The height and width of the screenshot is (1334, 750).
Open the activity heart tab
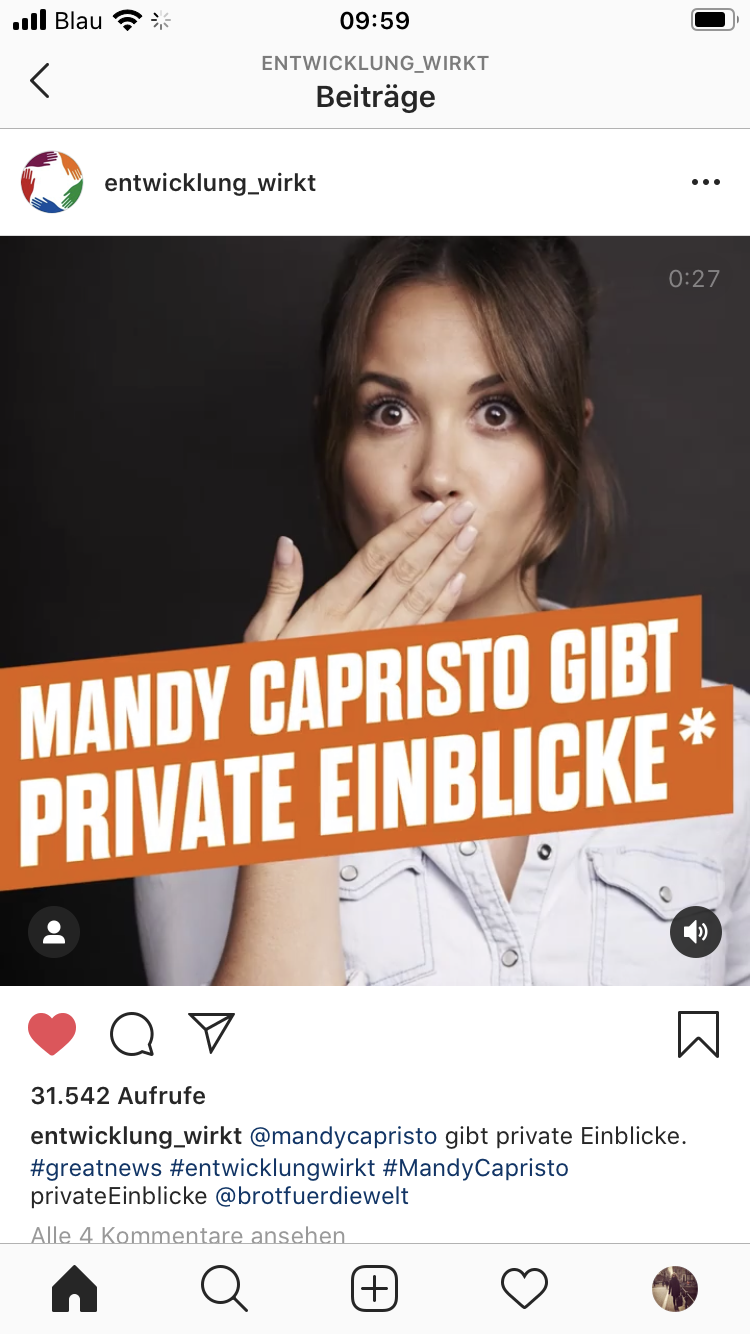[524, 1289]
